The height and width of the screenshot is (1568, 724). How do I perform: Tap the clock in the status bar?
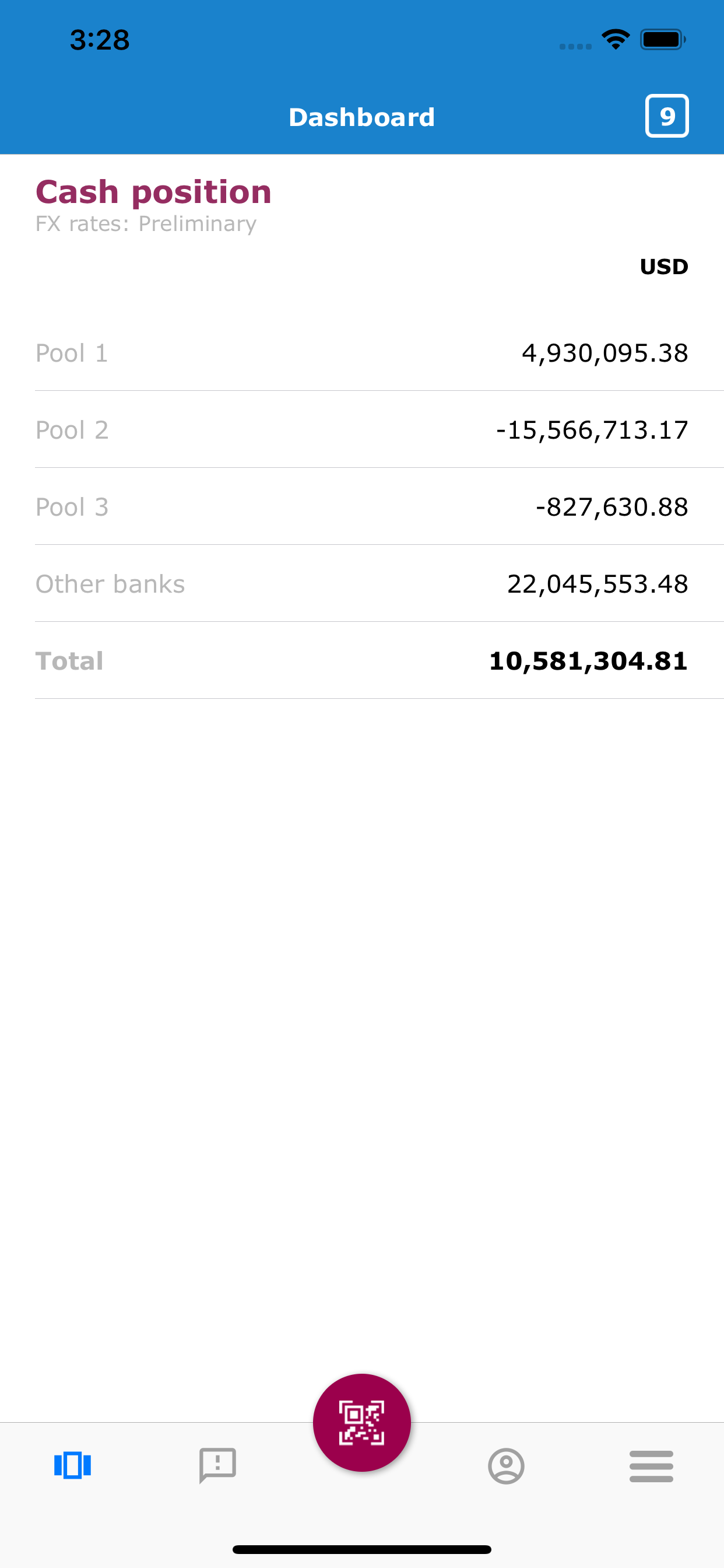[x=100, y=39]
